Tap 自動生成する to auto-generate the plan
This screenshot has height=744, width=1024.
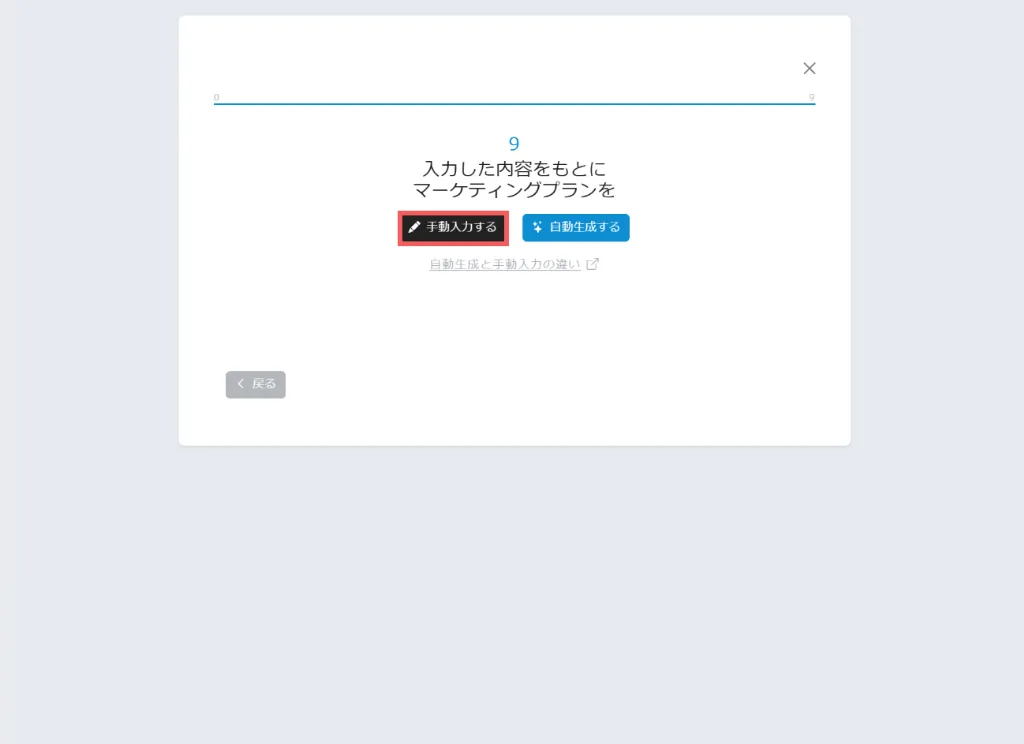pos(576,227)
